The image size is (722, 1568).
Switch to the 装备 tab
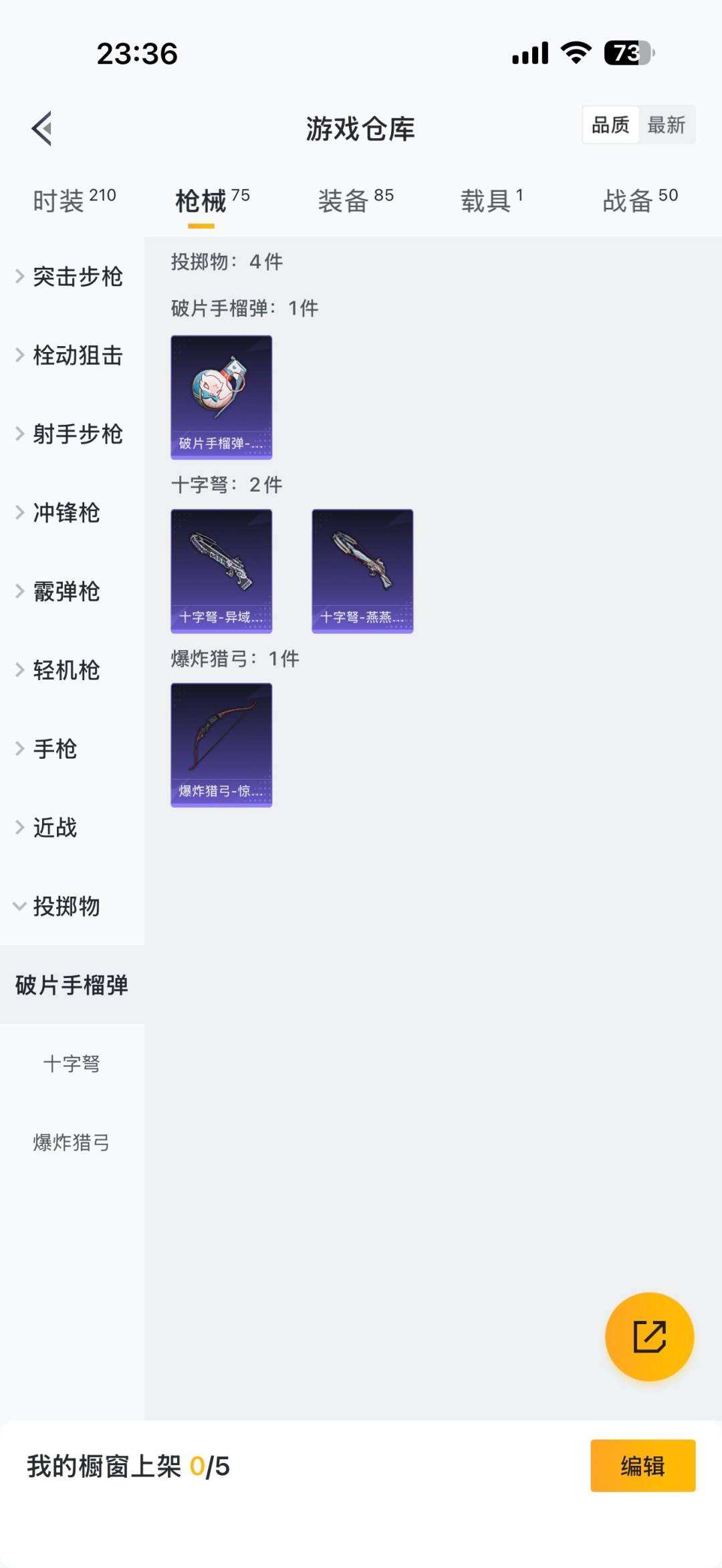tap(355, 200)
